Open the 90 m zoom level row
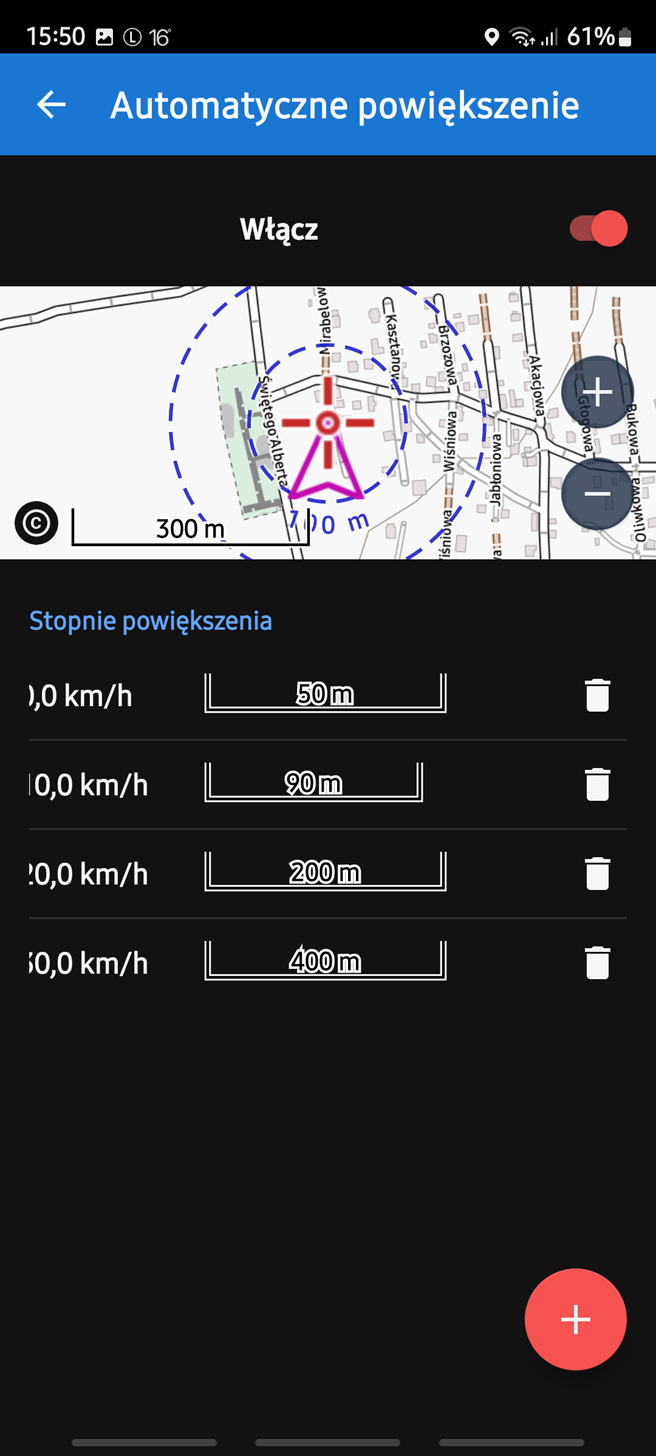Viewport: 656px width, 1456px height. (300, 784)
